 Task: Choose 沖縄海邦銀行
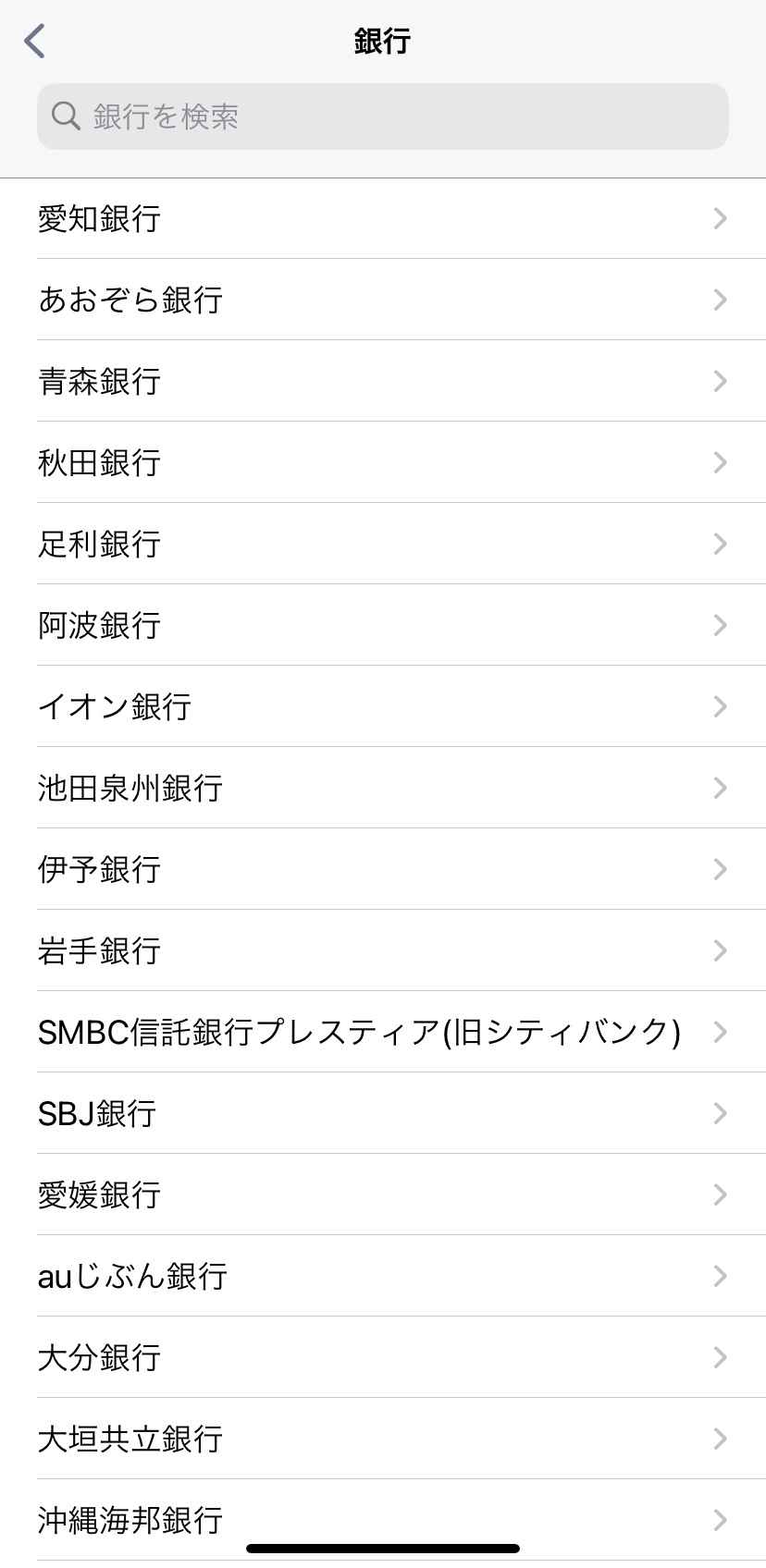tap(383, 1520)
